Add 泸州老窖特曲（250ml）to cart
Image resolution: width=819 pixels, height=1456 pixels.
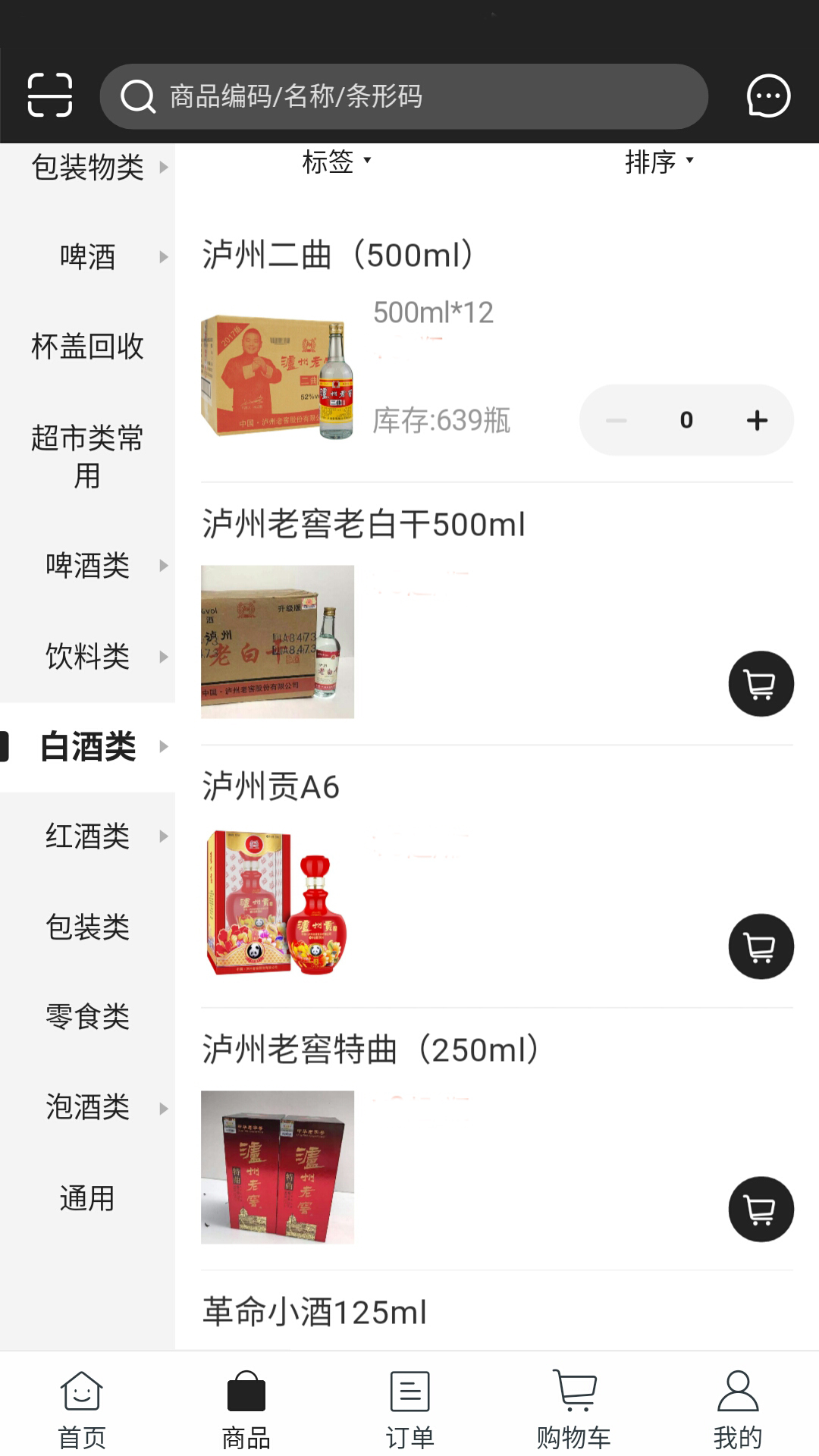761,1209
